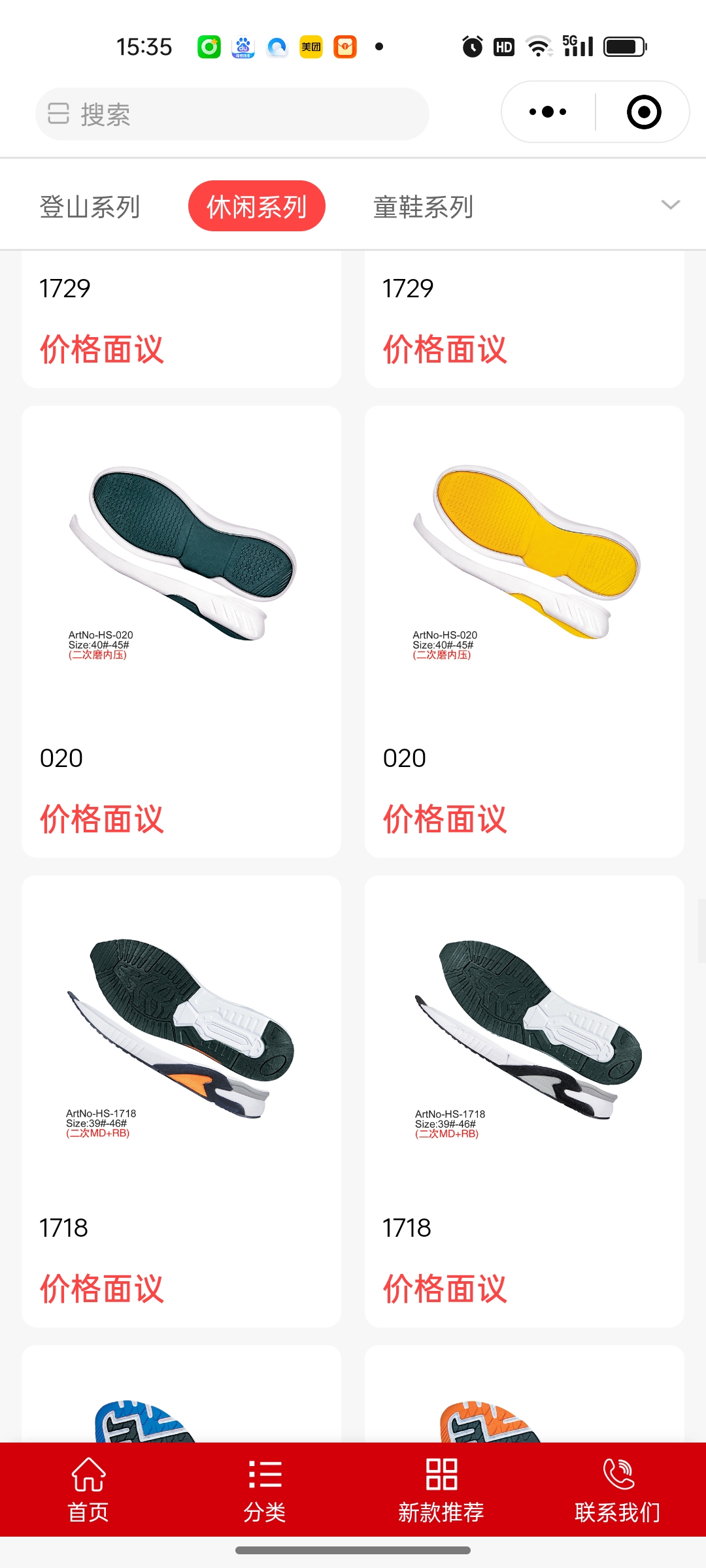Open the mini program more options menu
706x1568 pixels.
coord(548,112)
